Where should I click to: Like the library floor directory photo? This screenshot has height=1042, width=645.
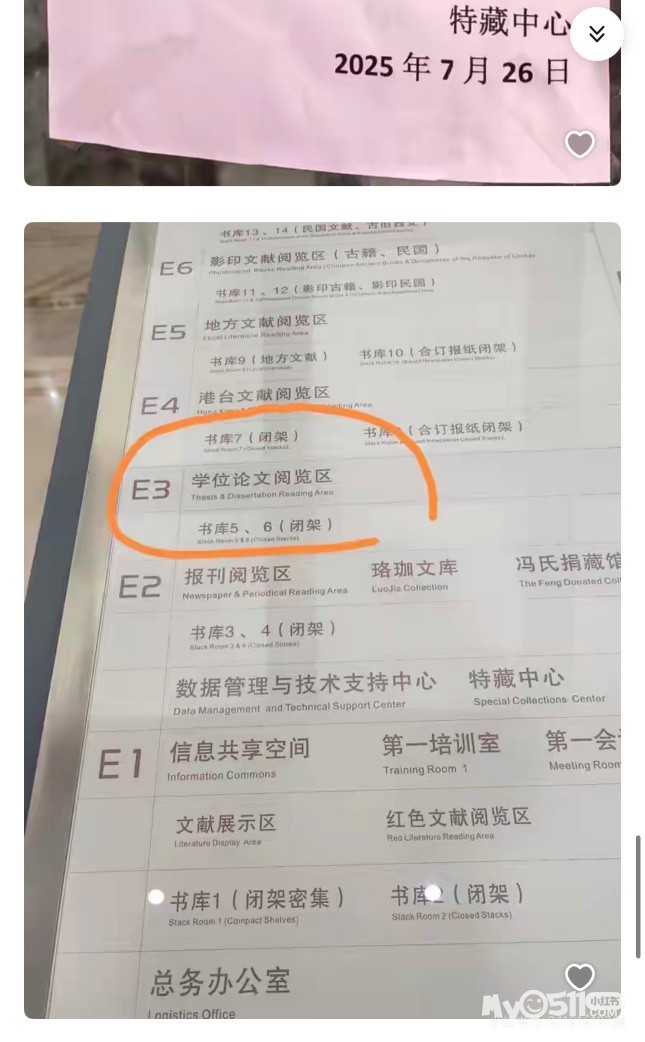coord(579,976)
